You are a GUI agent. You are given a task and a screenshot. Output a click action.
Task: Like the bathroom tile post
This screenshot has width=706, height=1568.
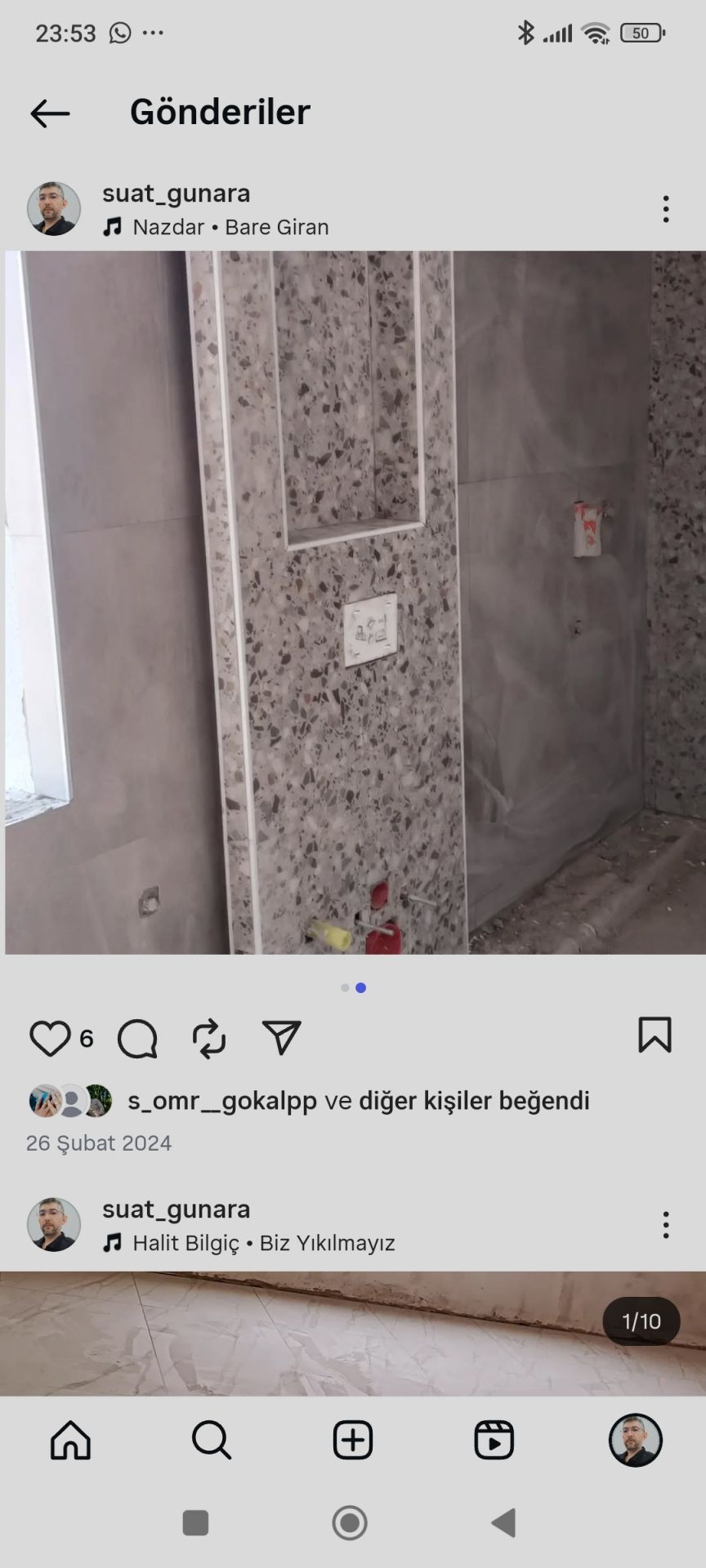(x=50, y=1039)
